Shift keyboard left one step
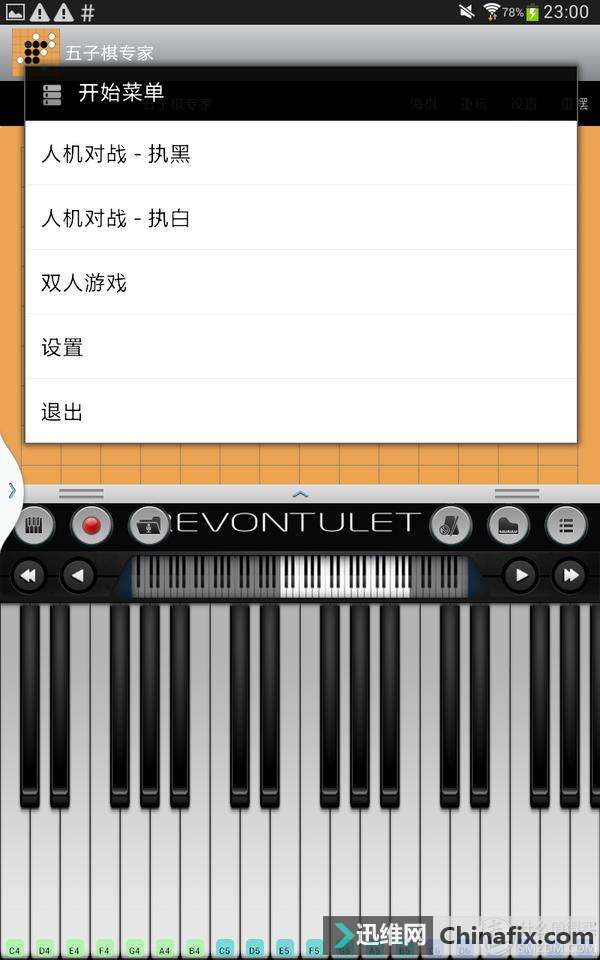Image resolution: width=600 pixels, height=960 pixels. tap(78, 575)
